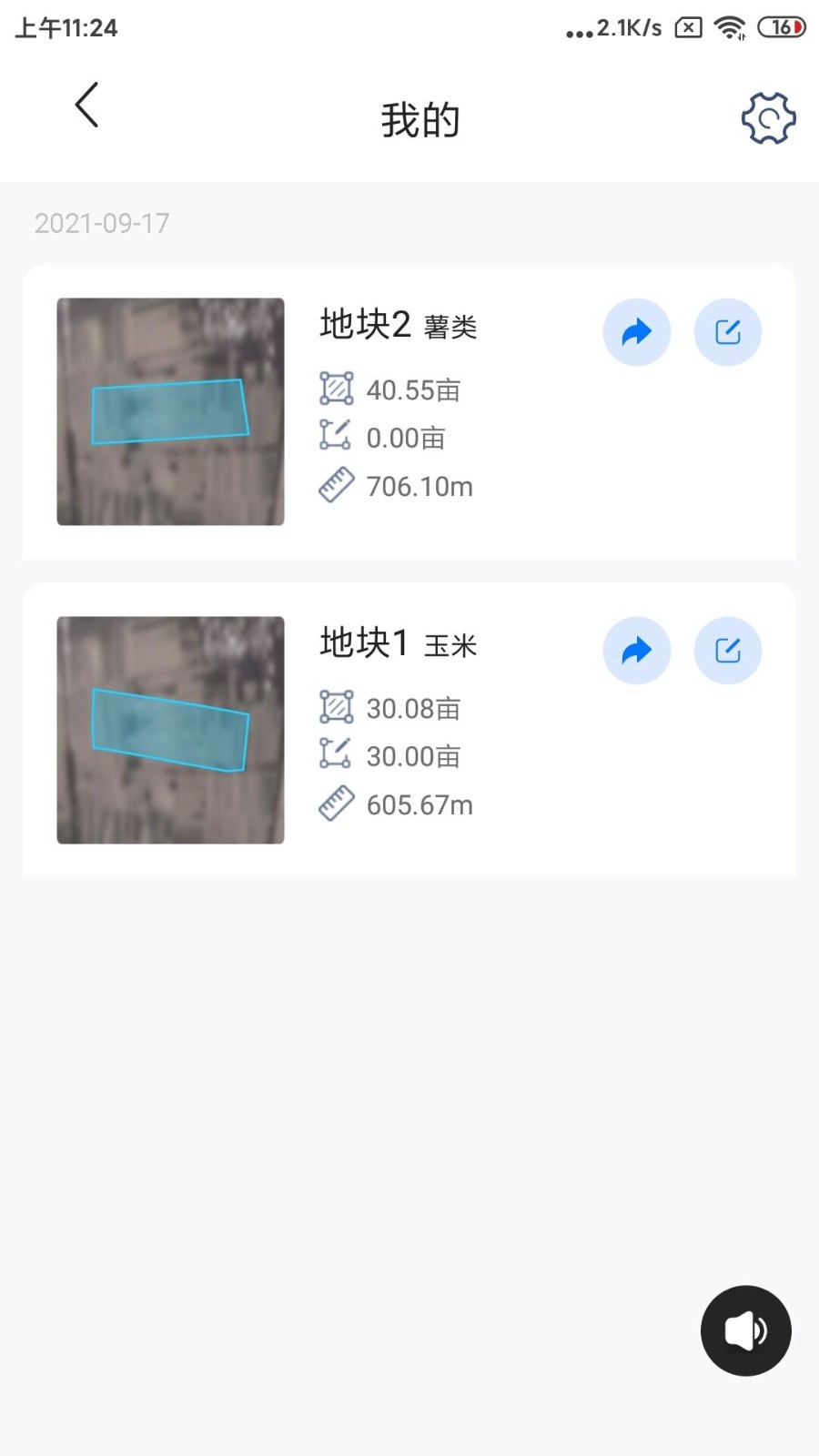This screenshot has height=1456, width=819.
Task: Open the settings gear icon
Action: [767, 118]
